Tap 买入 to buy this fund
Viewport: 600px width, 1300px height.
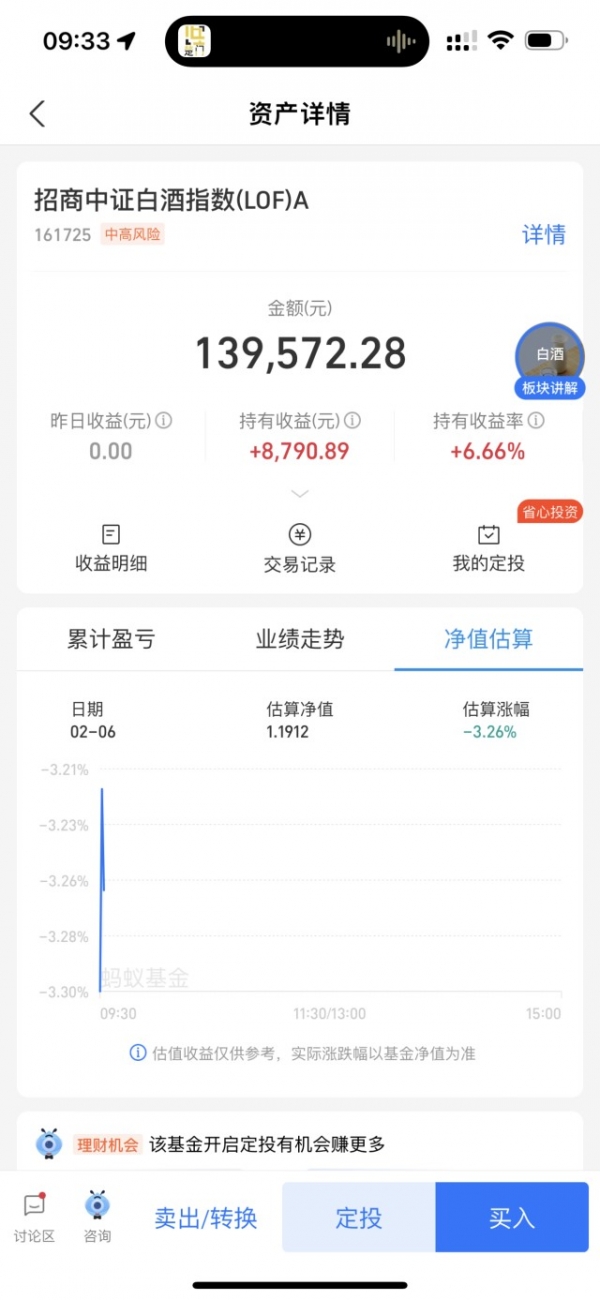[x=512, y=1218]
